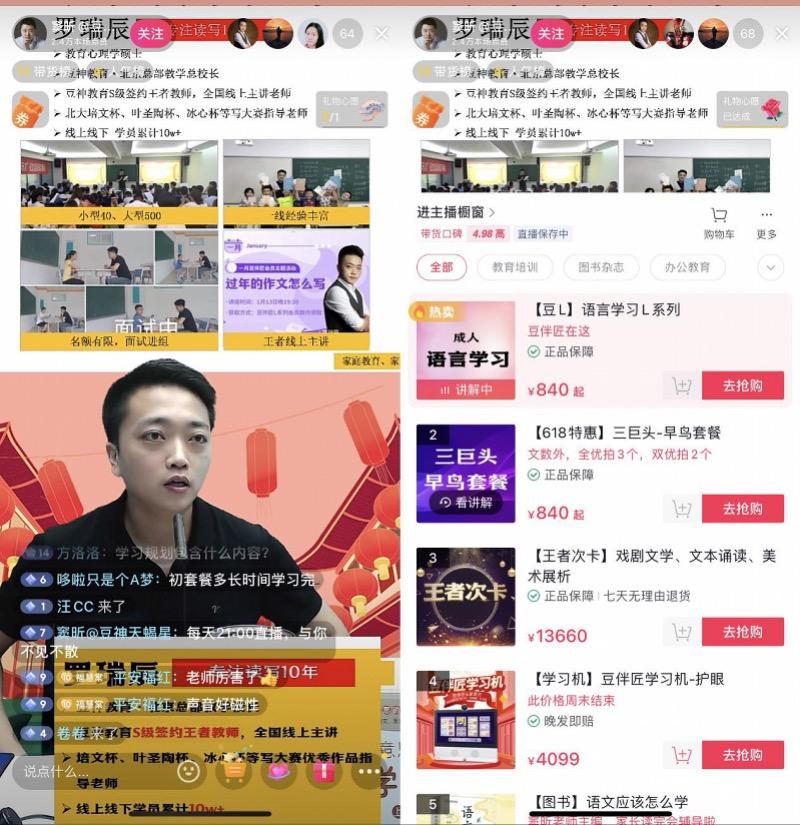The image size is (800, 825).
Task: Expand the category chips dropdown arrow
Action: click(770, 267)
